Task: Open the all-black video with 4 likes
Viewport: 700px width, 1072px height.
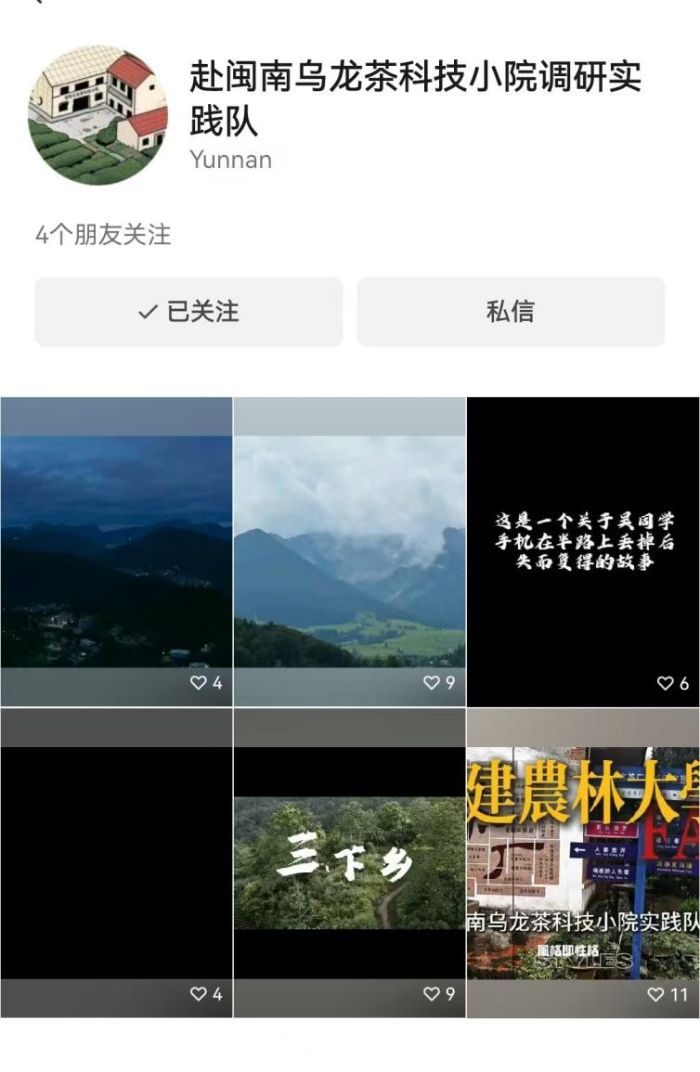Action: click(116, 862)
